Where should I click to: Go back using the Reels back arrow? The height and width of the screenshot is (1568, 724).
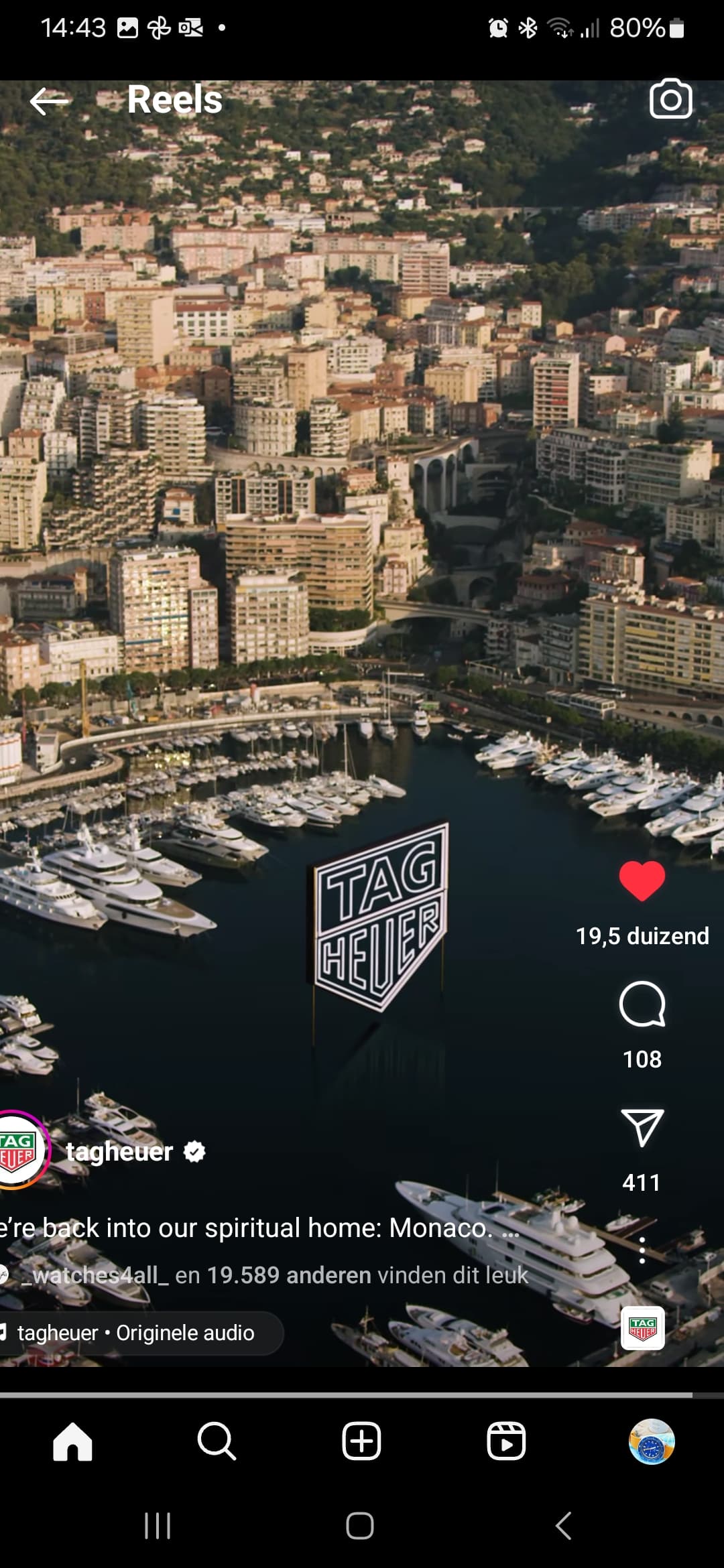[49, 101]
